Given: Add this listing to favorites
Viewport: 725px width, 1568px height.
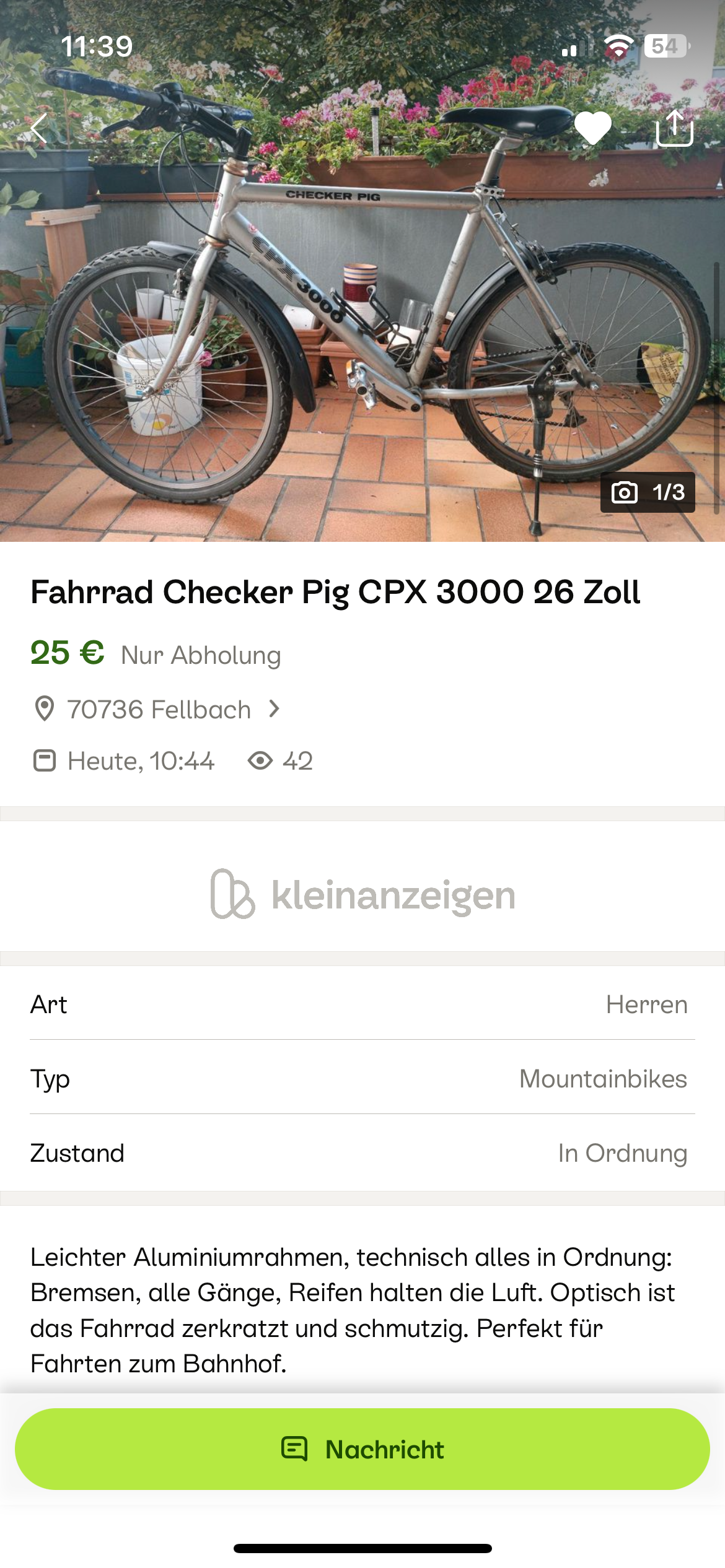Looking at the screenshot, I should (x=593, y=129).
